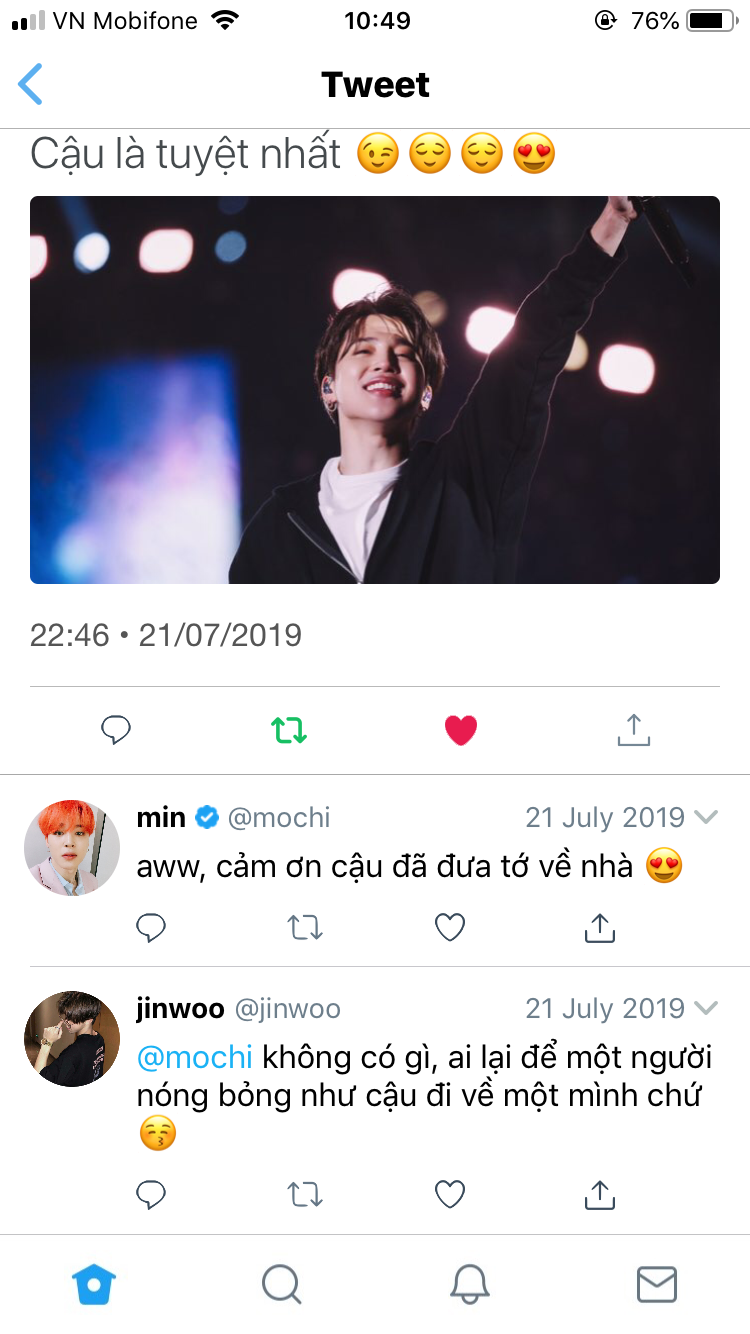
Task: Switch to the Search tab
Action: (x=281, y=1284)
